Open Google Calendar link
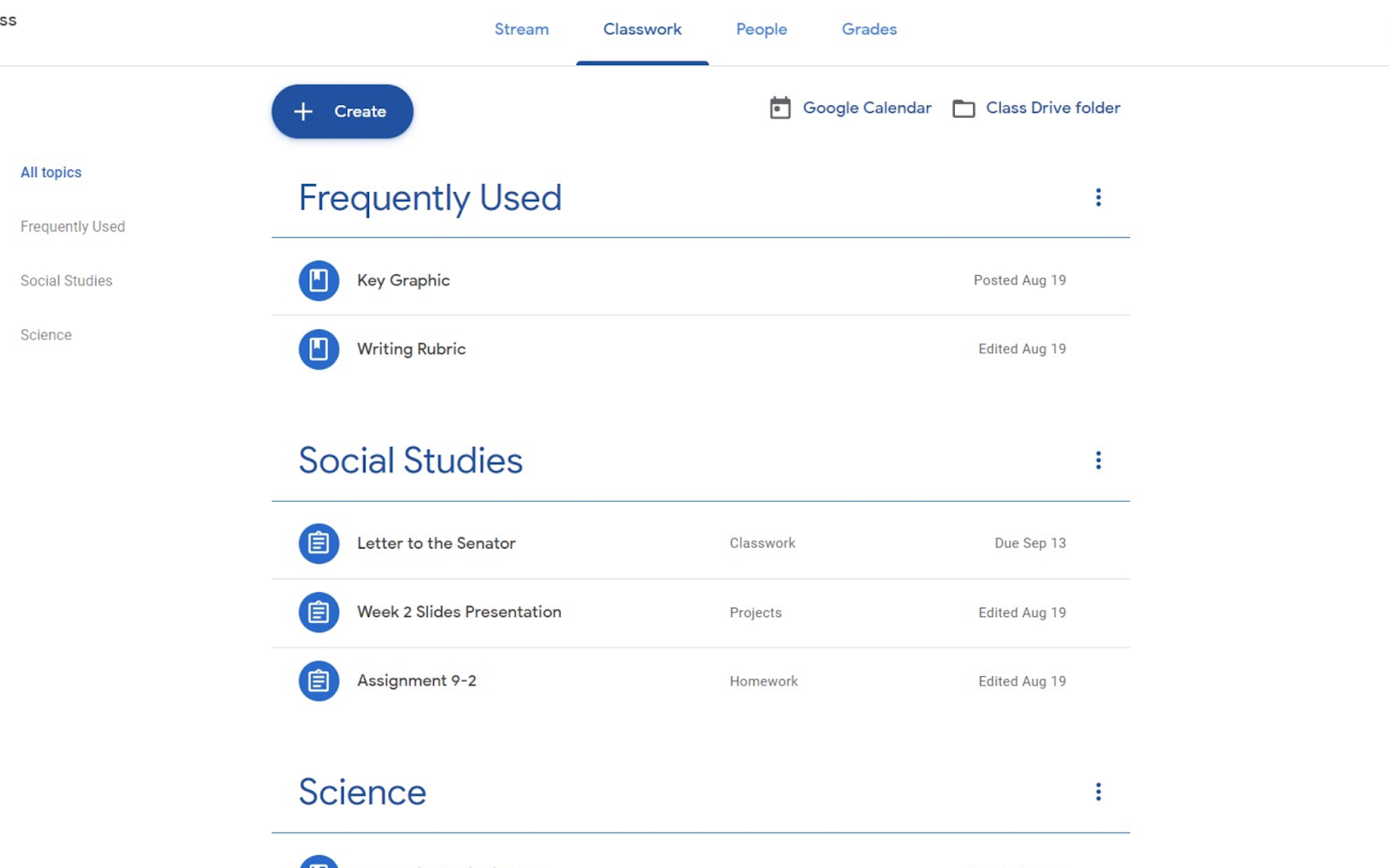Screen dimensions: 1389x868 pos(851,108)
